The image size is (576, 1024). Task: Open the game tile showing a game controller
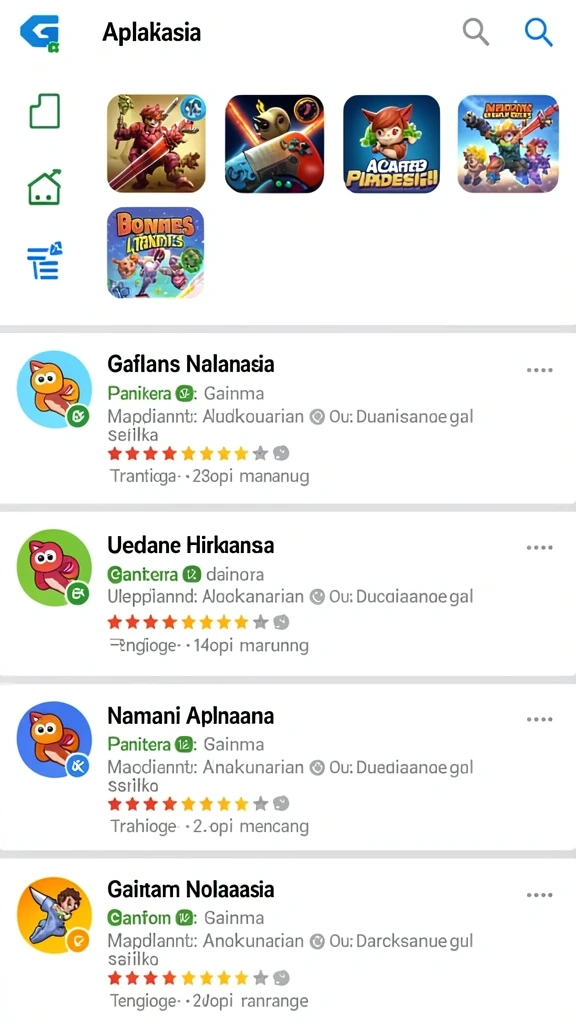coord(274,144)
